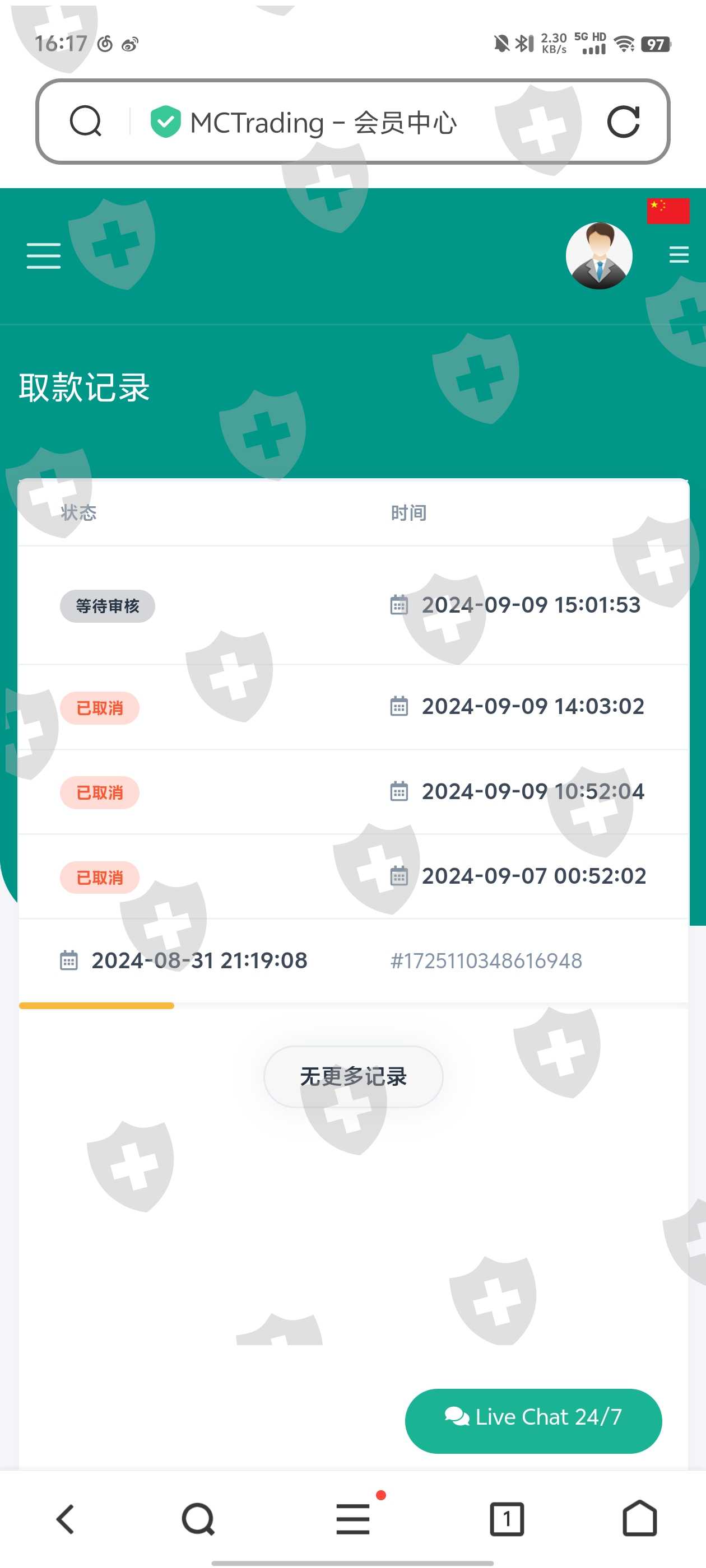Change language via the China flag
Screen dimensions: 706x1568
[668, 211]
